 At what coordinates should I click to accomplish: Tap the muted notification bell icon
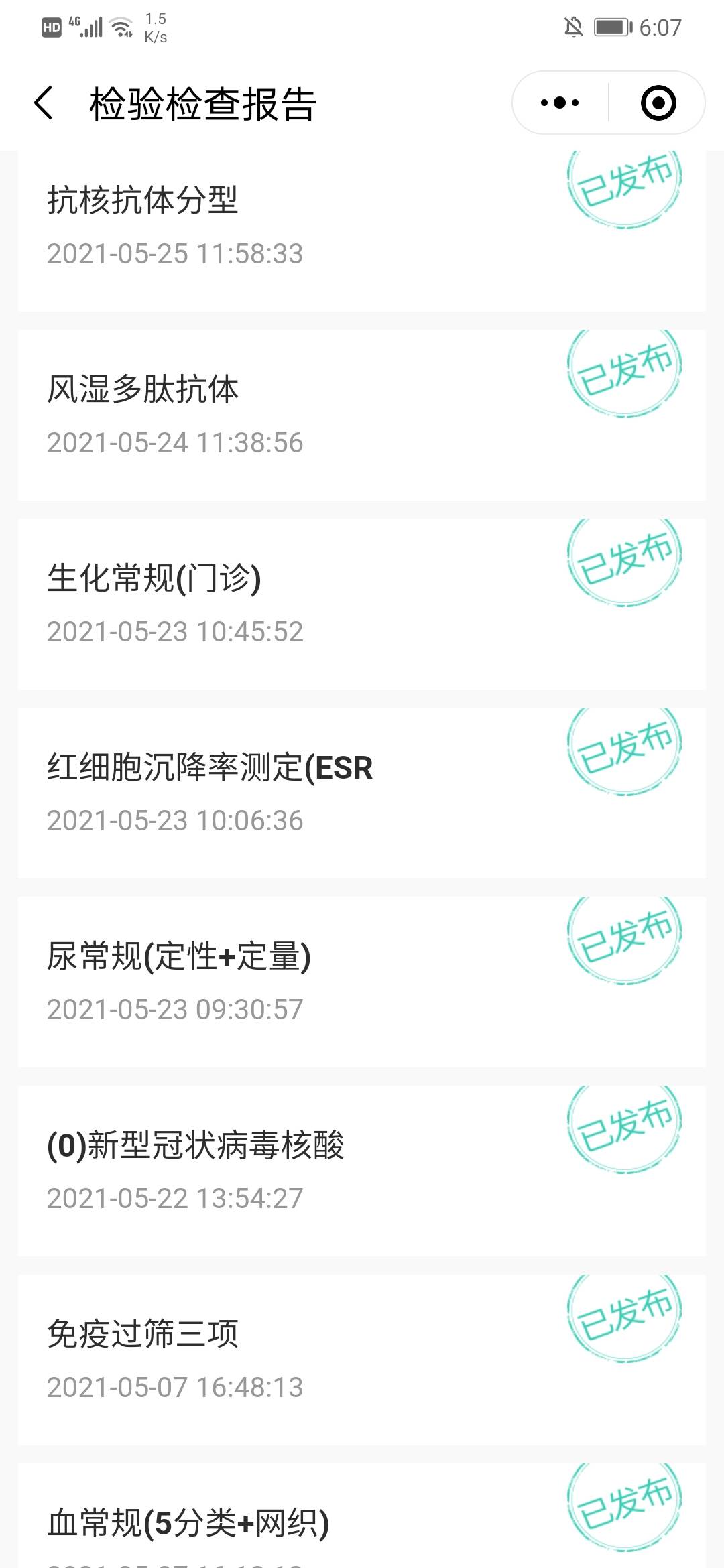573,27
